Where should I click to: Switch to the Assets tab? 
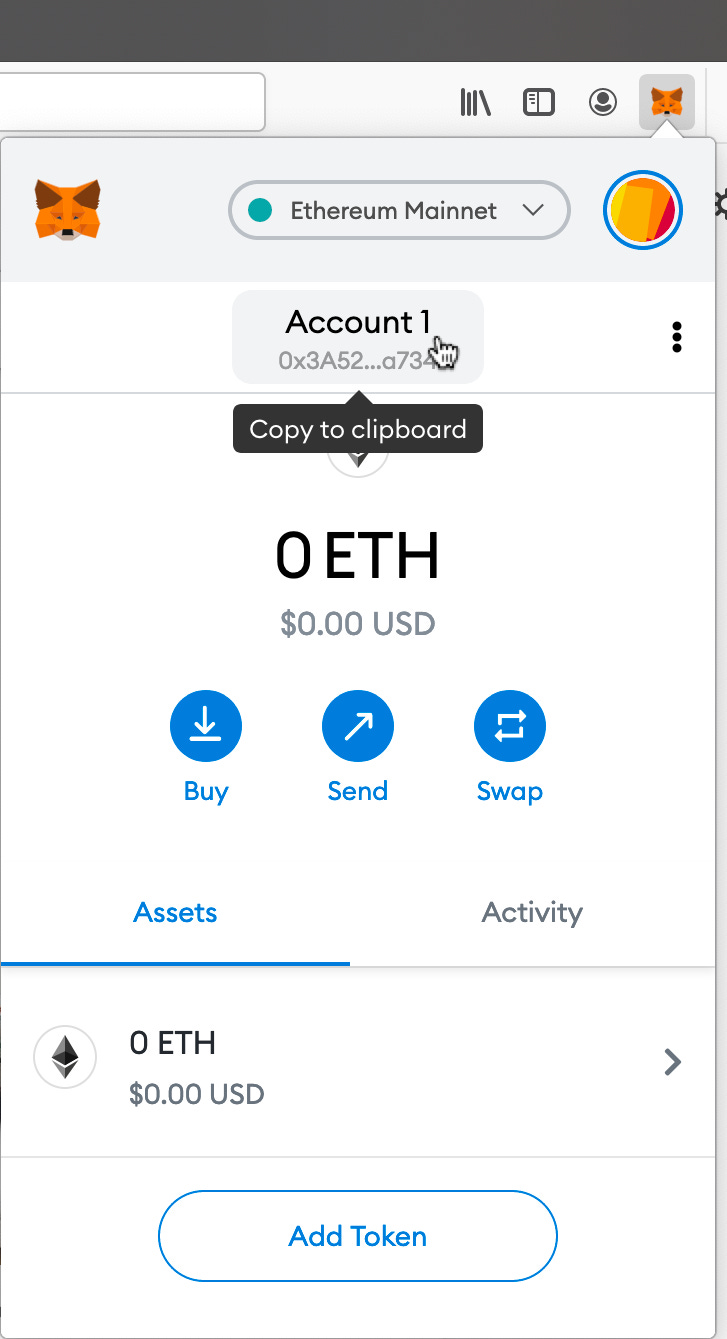coord(175,912)
